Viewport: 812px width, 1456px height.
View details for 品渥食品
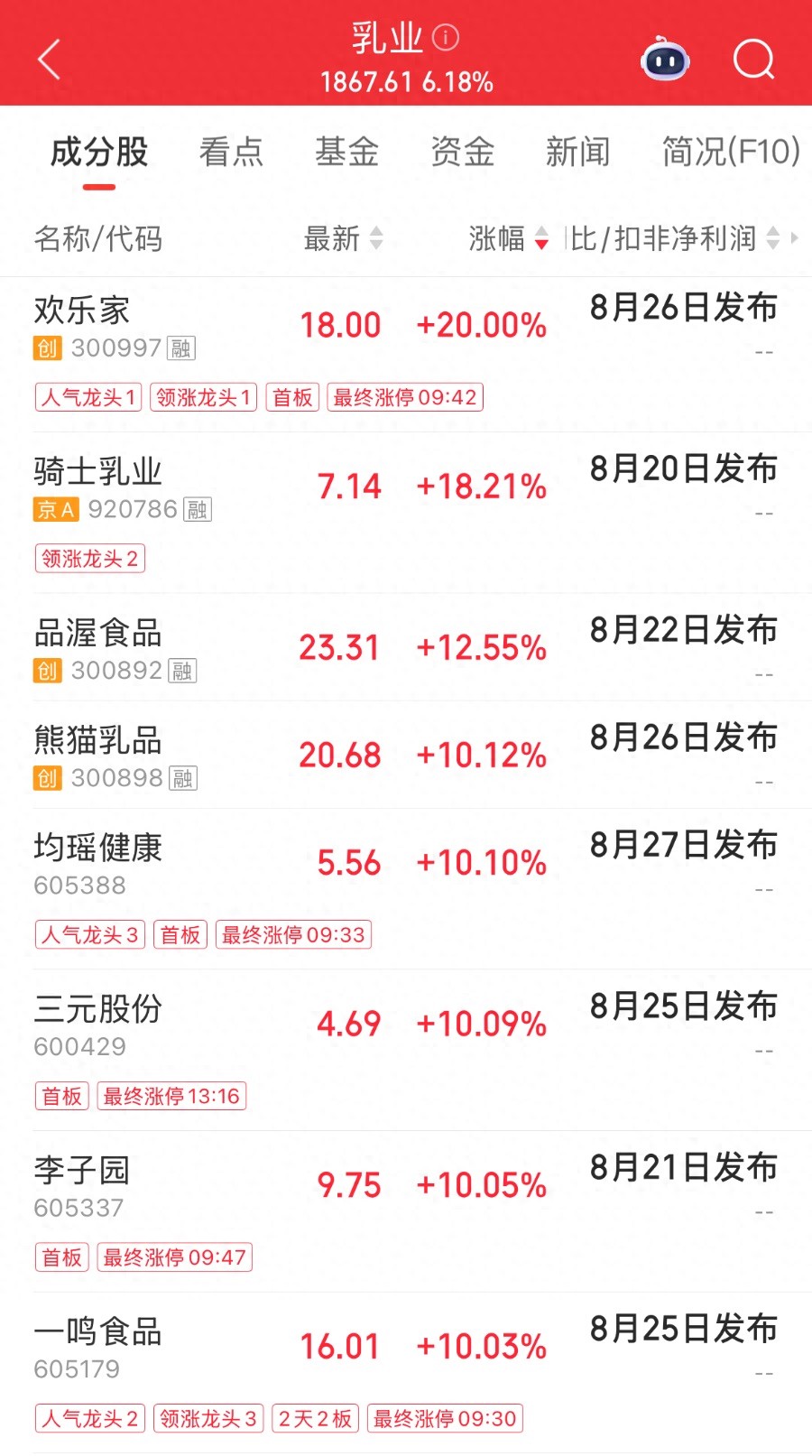(x=406, y=647)
